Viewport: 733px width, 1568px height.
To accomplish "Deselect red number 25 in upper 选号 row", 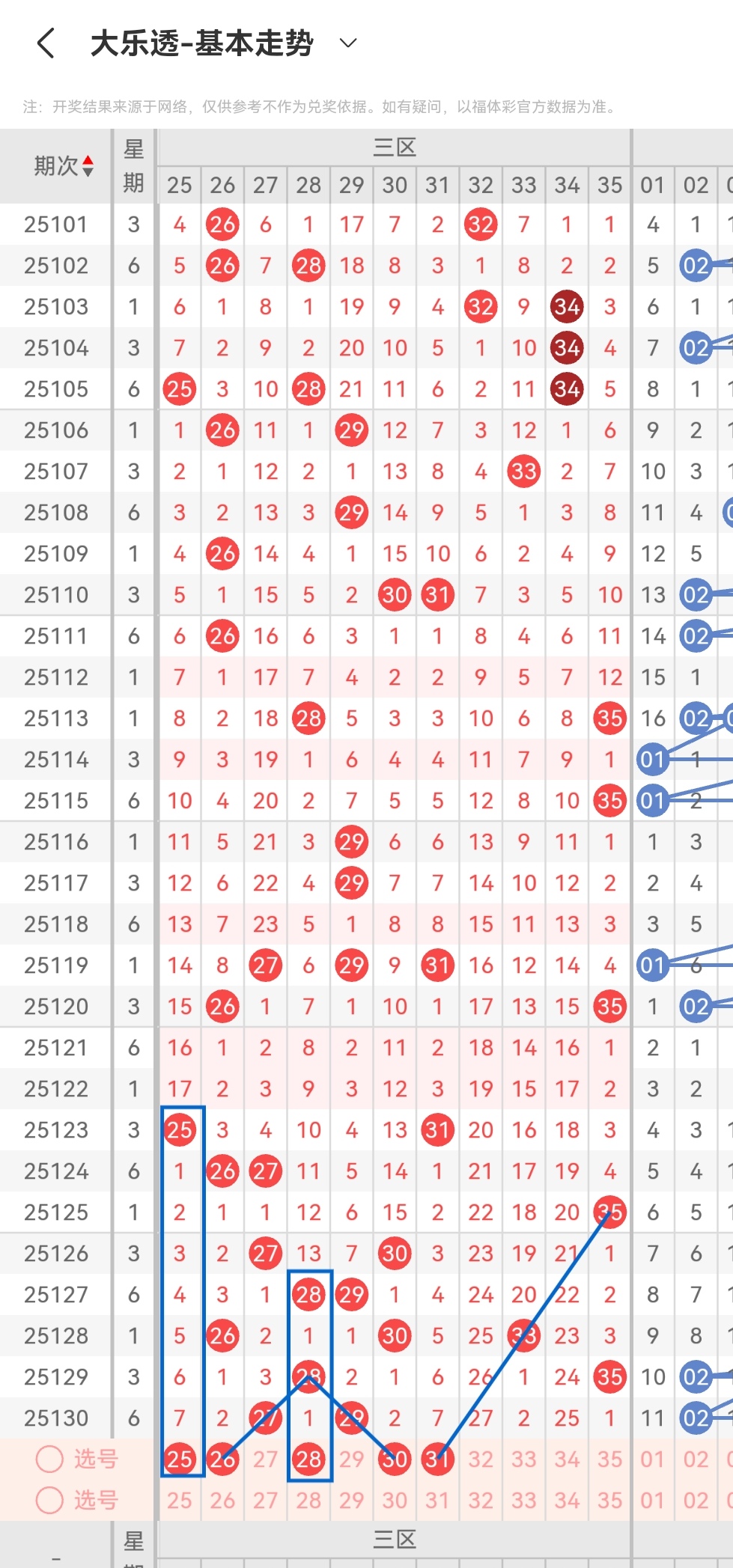I will (x=180, y=1459).
